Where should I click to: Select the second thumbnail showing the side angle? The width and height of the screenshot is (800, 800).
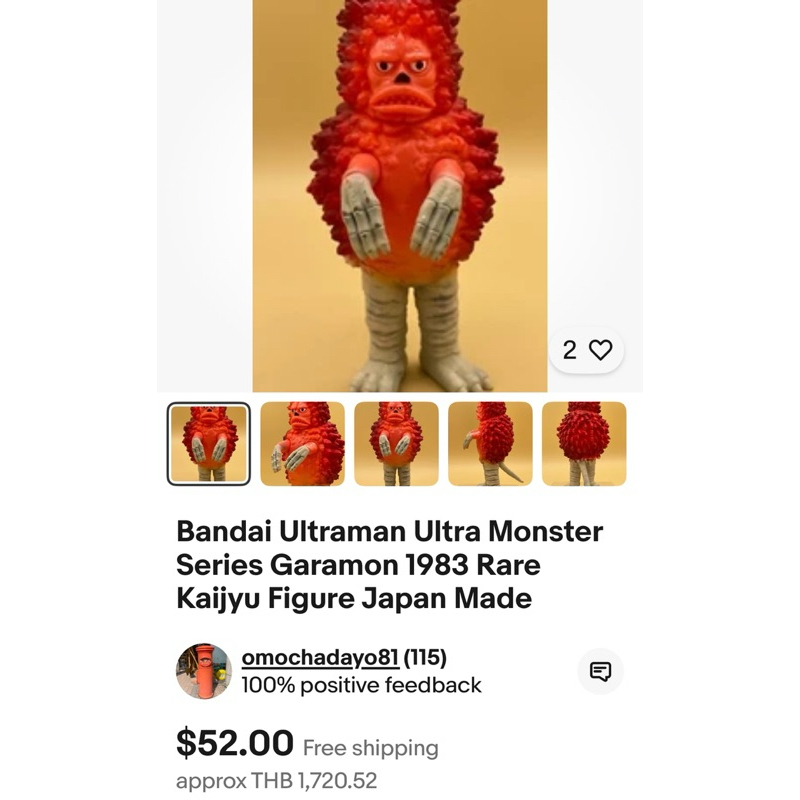pos(303,443)
